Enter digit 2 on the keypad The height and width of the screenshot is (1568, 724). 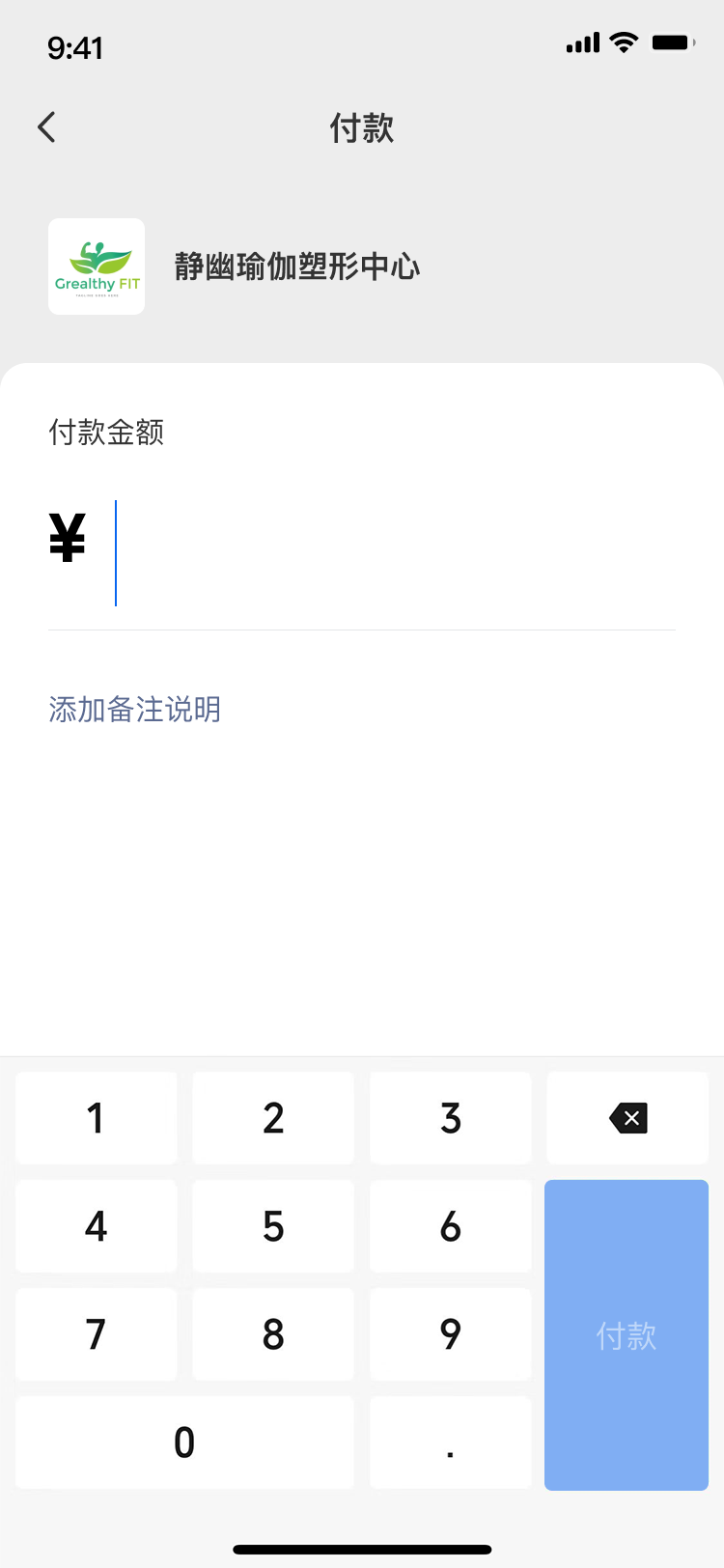pyautogui.click(x=273, y=1118)
